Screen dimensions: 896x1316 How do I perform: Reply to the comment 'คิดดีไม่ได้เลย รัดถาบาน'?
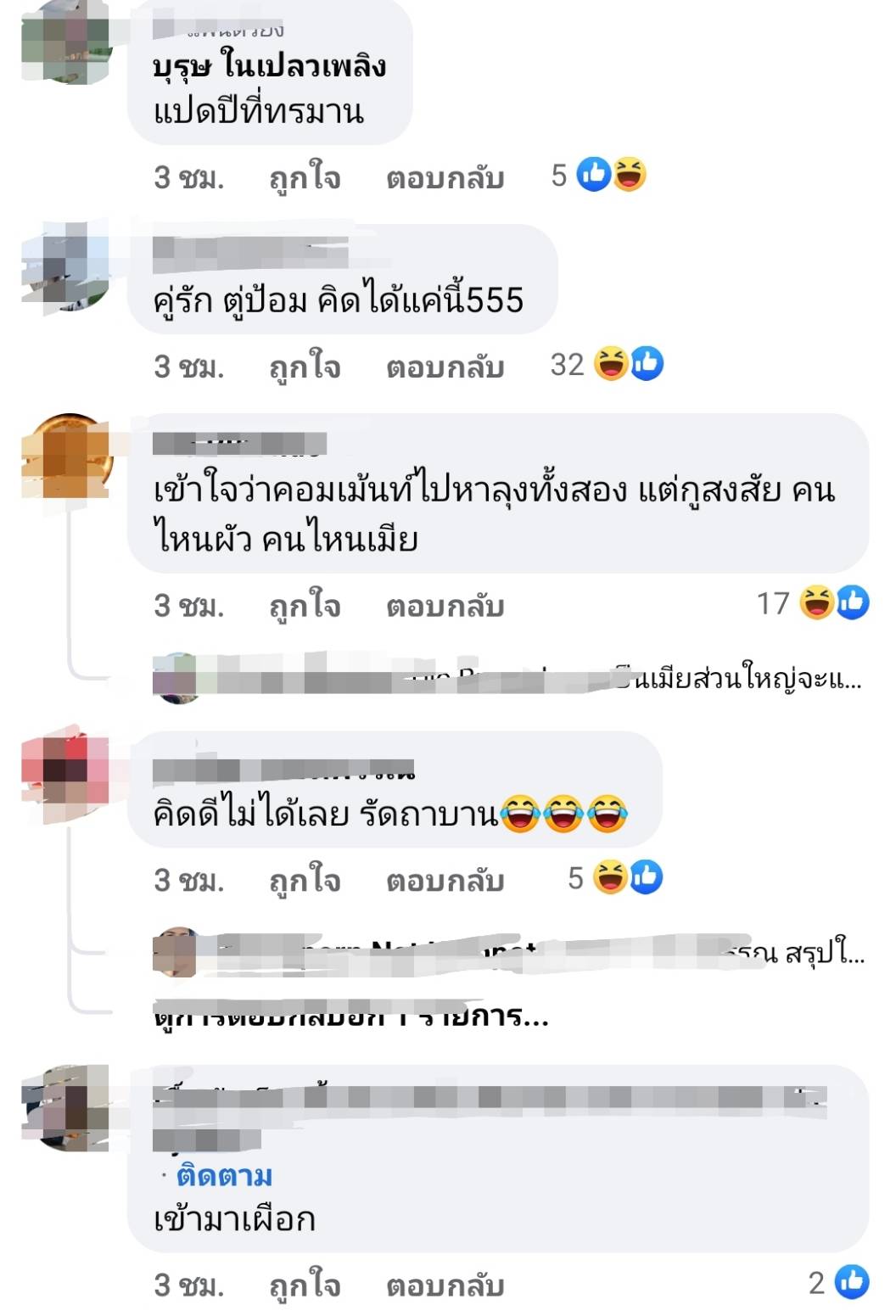pos(445,881)
